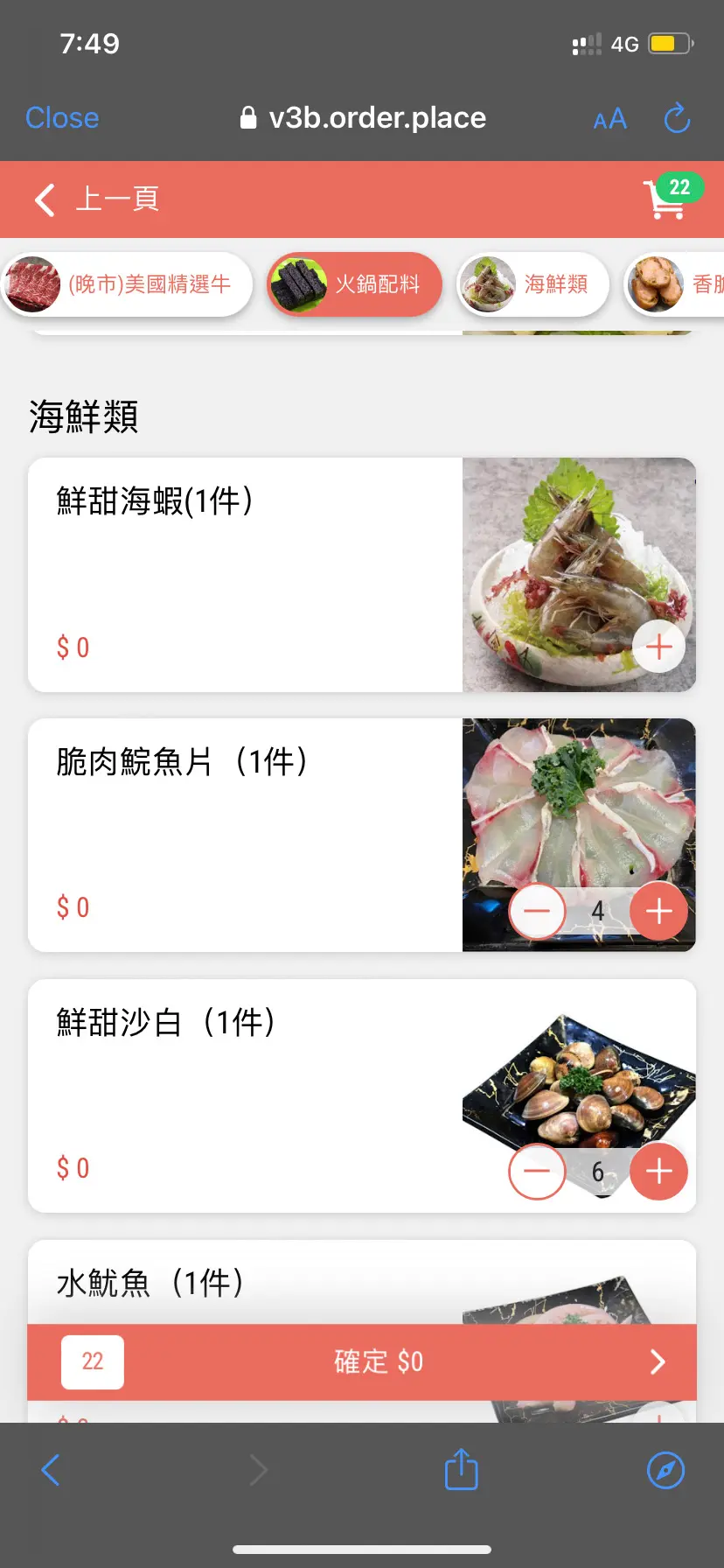Reload the order page

click(x=677, y=118)
